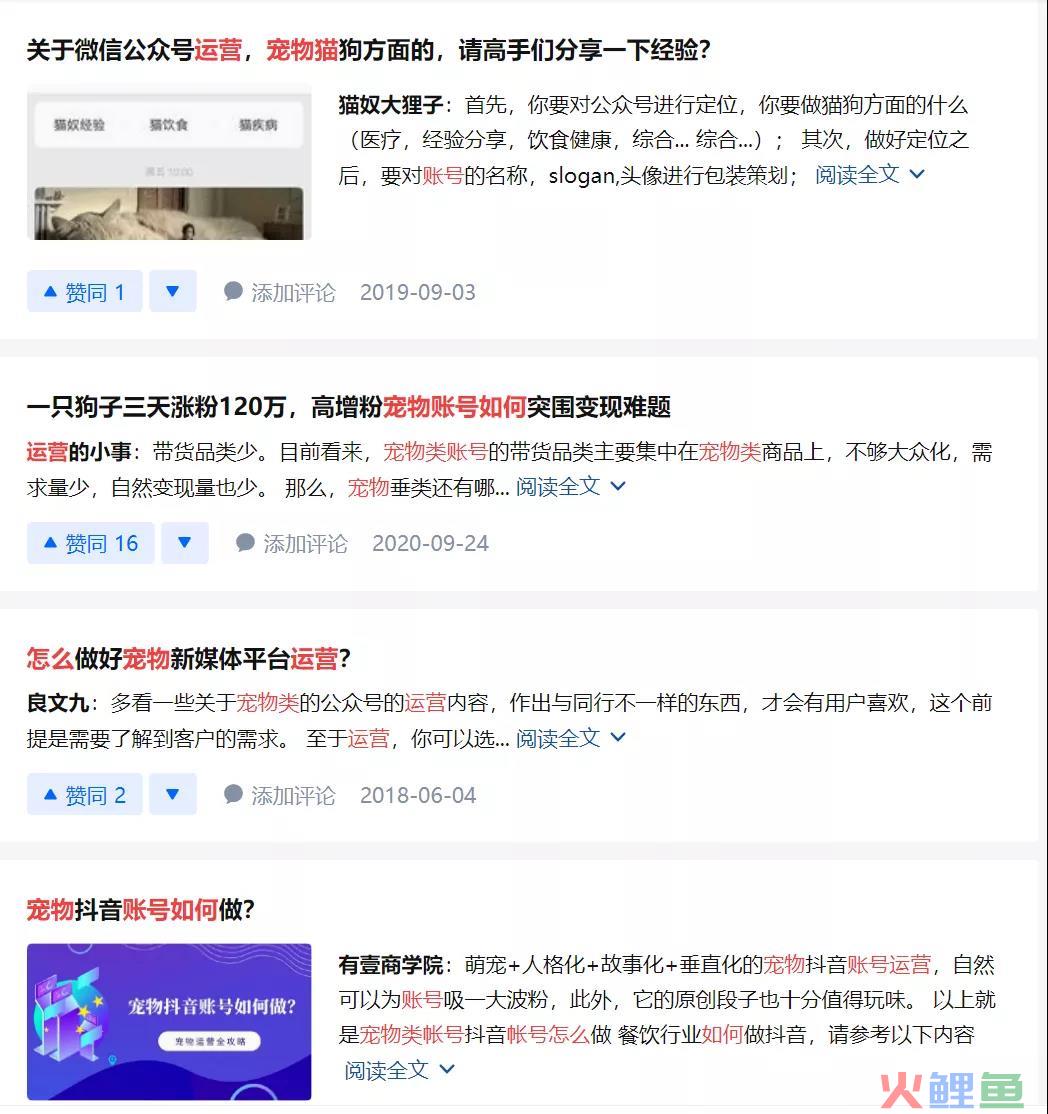Open the 宠物抖音账号如何做 banner thumbnail
This screenshot has width=1048, height=1114.
click(169, 1021)
